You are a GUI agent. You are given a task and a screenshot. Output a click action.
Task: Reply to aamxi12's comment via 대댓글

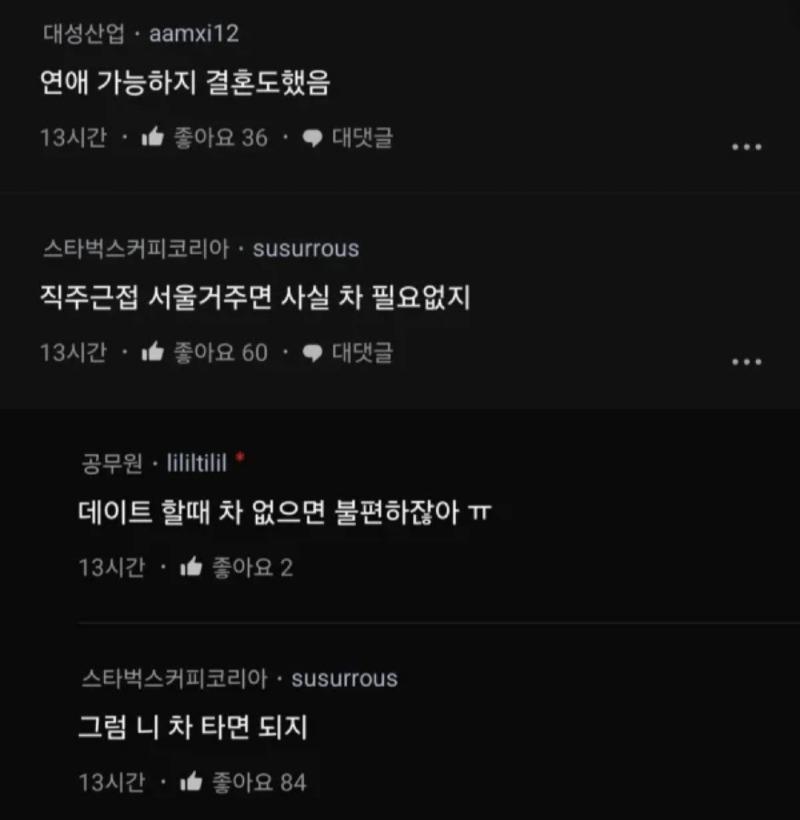[348, 138]
